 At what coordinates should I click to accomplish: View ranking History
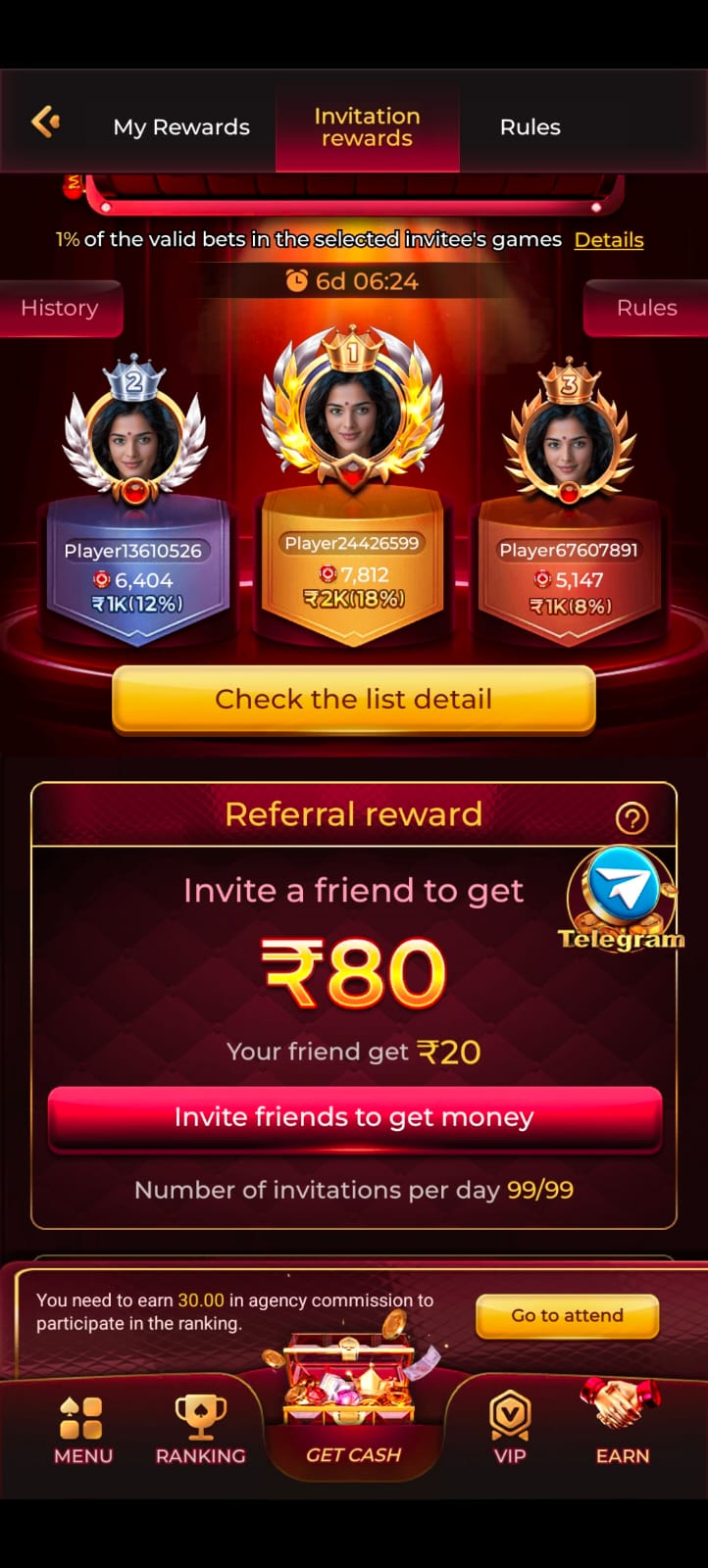tap(60, 308)
